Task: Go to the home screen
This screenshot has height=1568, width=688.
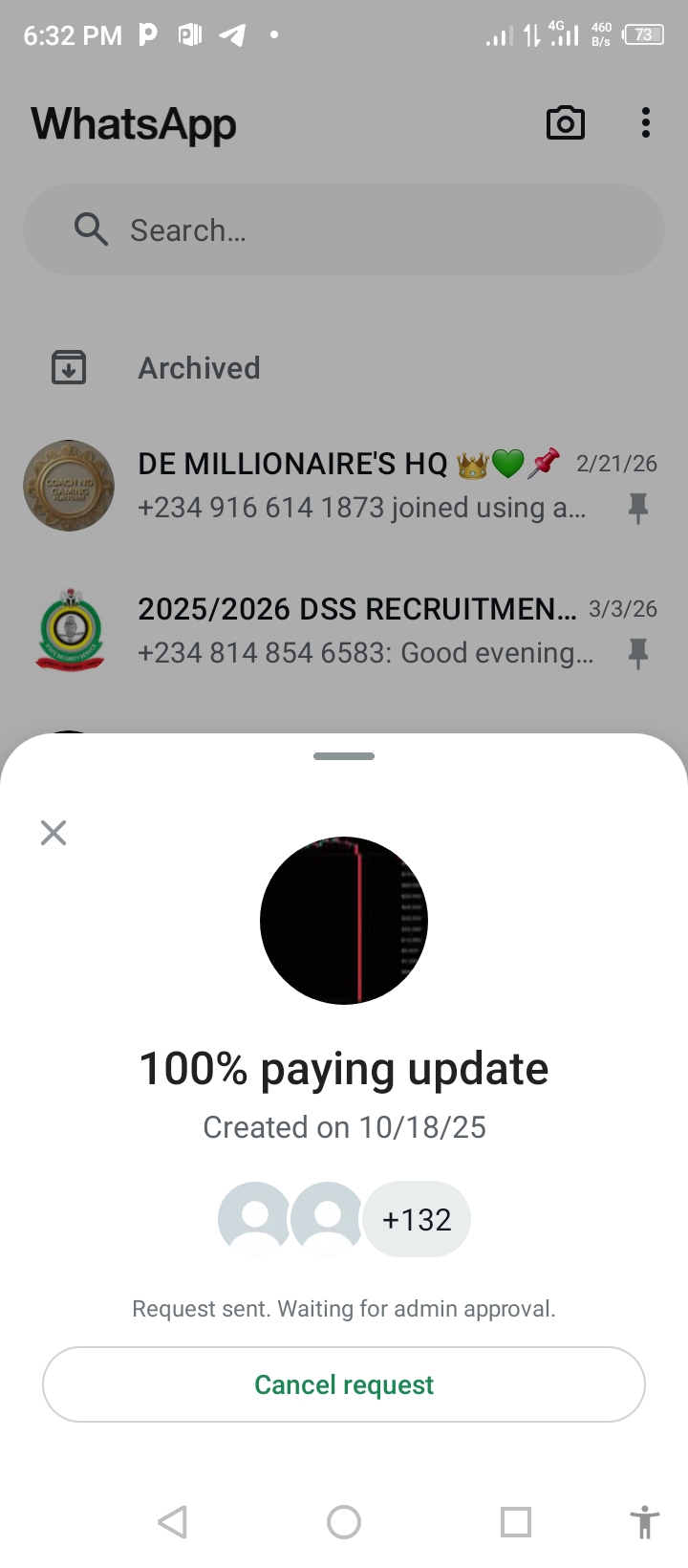Action: click(x=344, y=1521)
